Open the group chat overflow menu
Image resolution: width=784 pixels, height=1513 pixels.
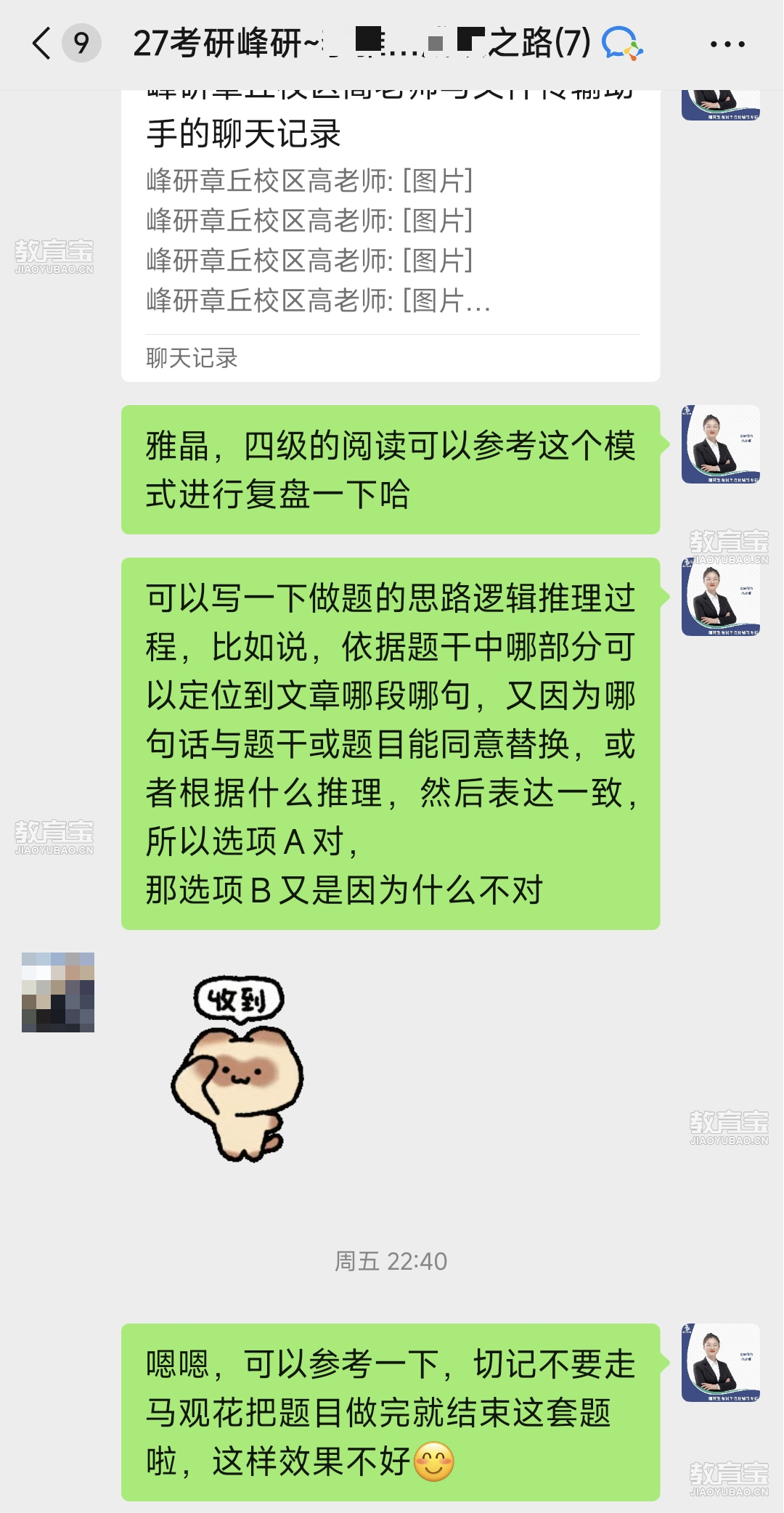(727, 44)
